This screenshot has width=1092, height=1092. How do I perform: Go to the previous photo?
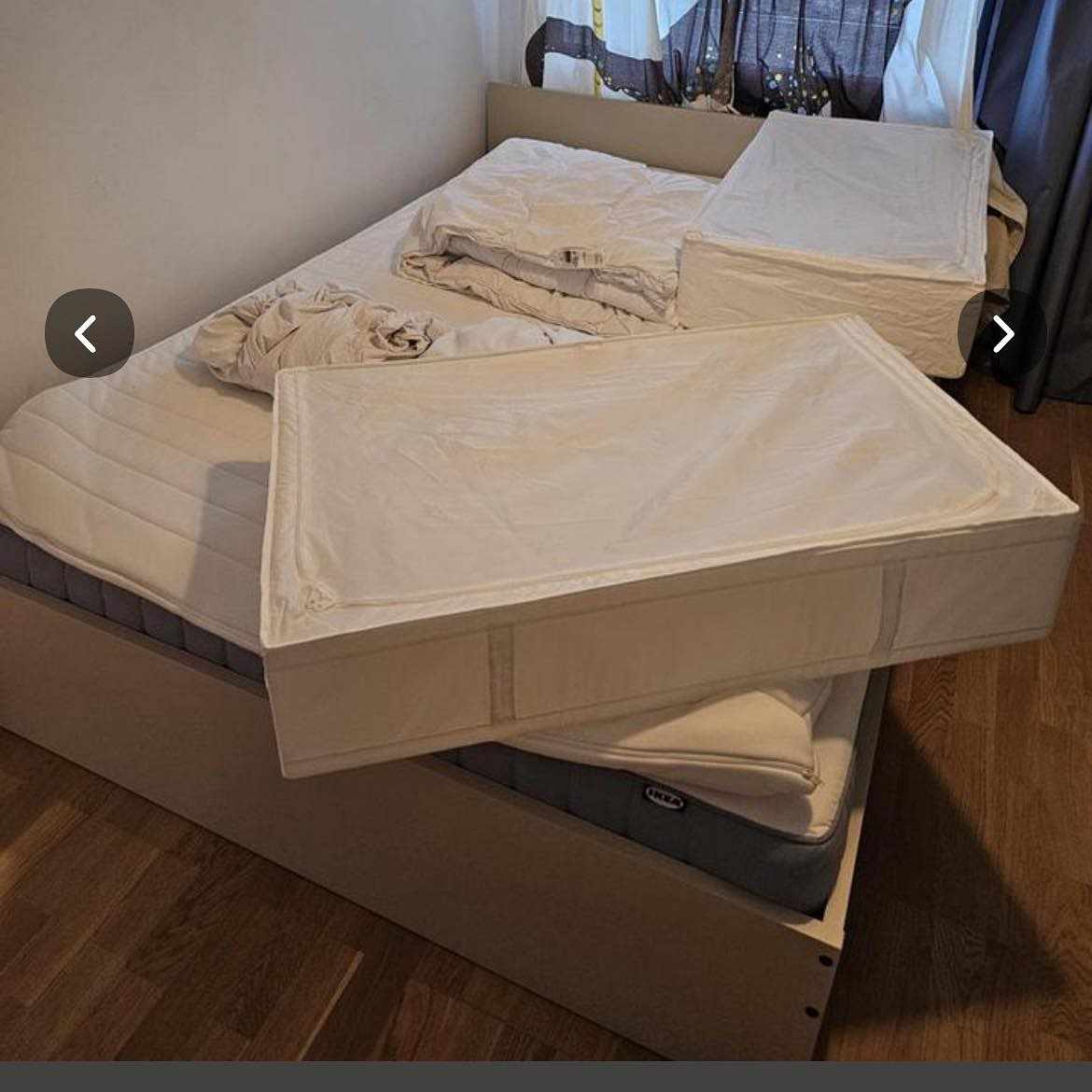(x=89, y=333)
